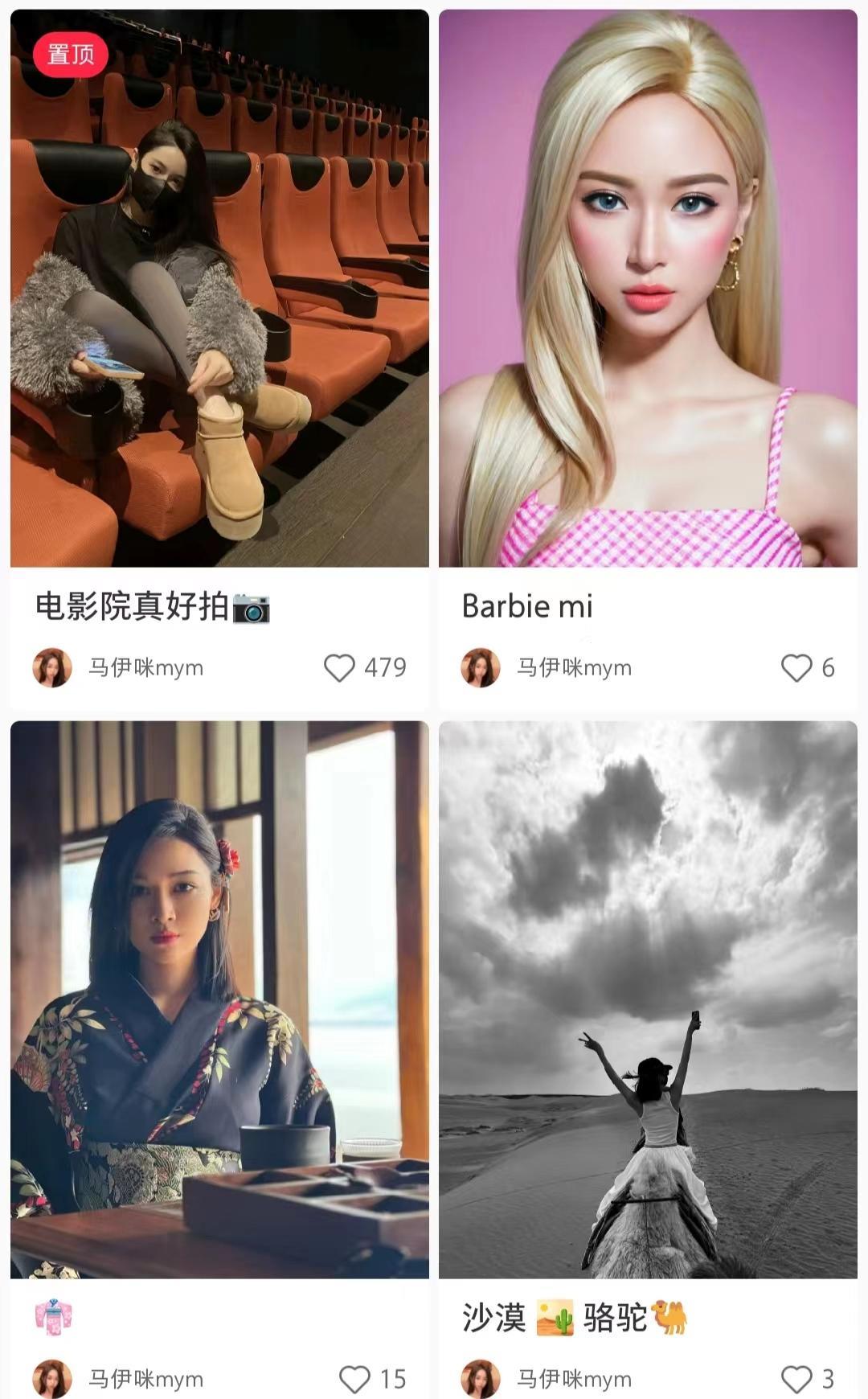Screen dimensions: 868x1399
Task: Open the desert camel post
Action: [x=648, y=999]
